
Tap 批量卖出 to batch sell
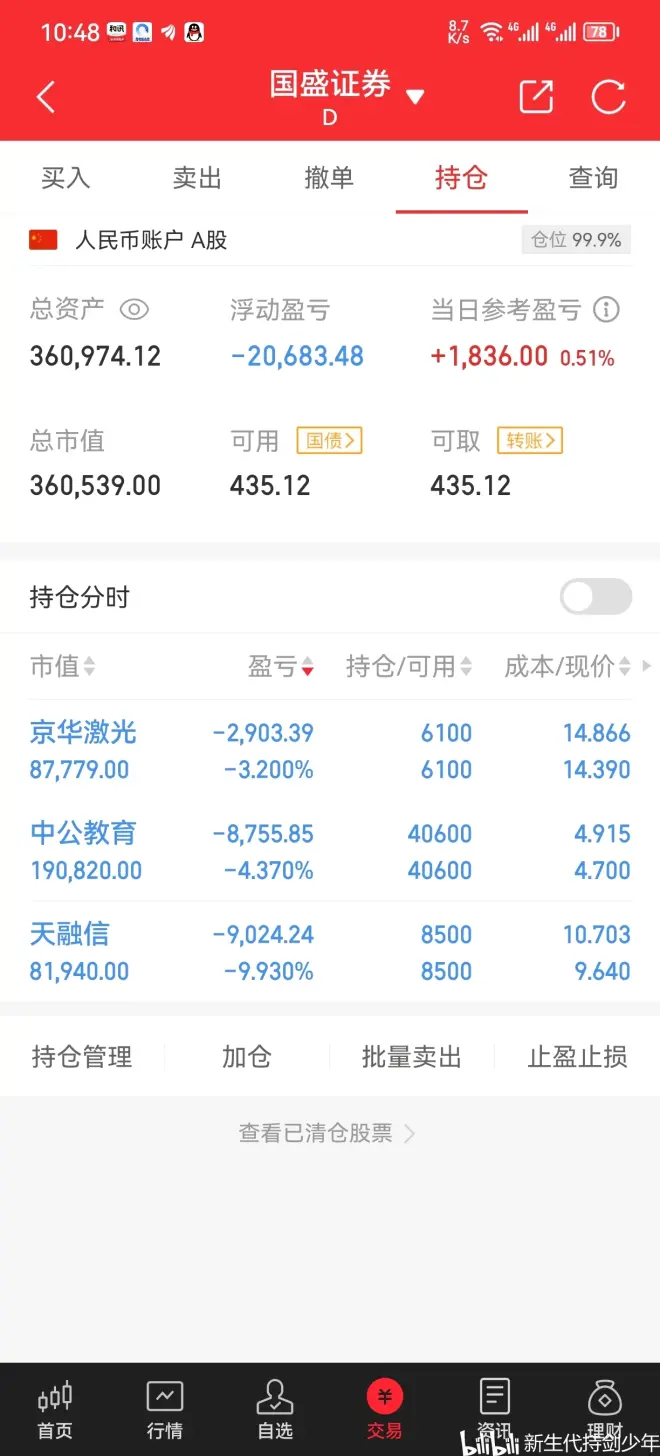pyautogui.click(x=411, y=1057)
